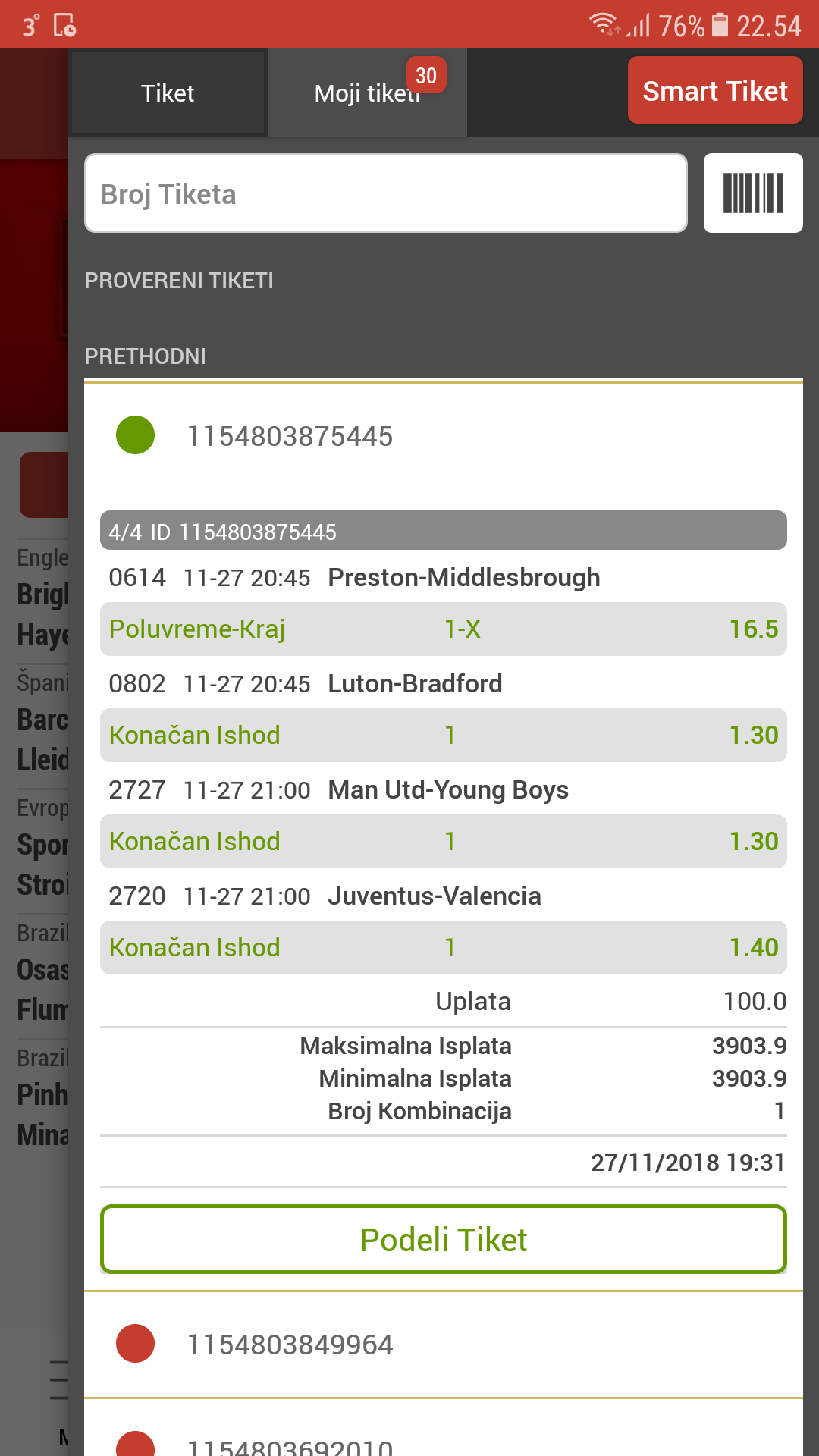Screen dimensions: 819x1456
Task: Expand ticket 1154803849964
Action: pos(444,1345)
